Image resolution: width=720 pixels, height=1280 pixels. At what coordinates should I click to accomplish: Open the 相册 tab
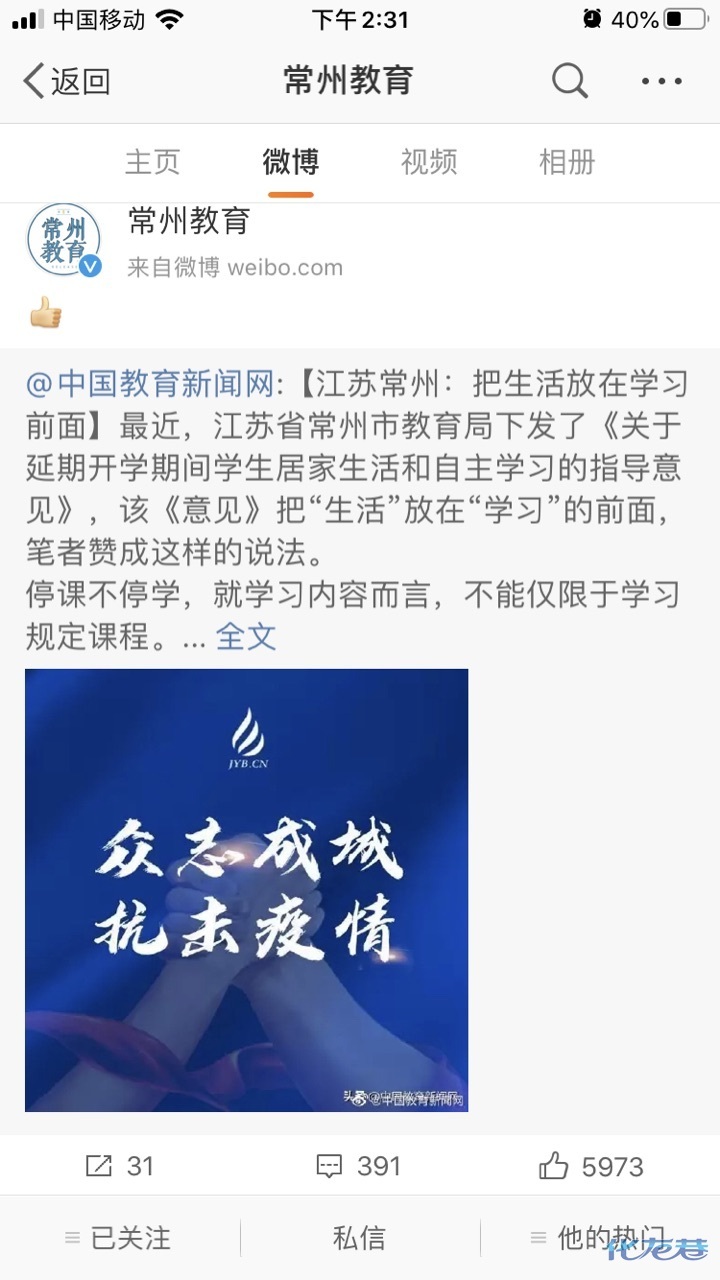click(x=567, y=162)
